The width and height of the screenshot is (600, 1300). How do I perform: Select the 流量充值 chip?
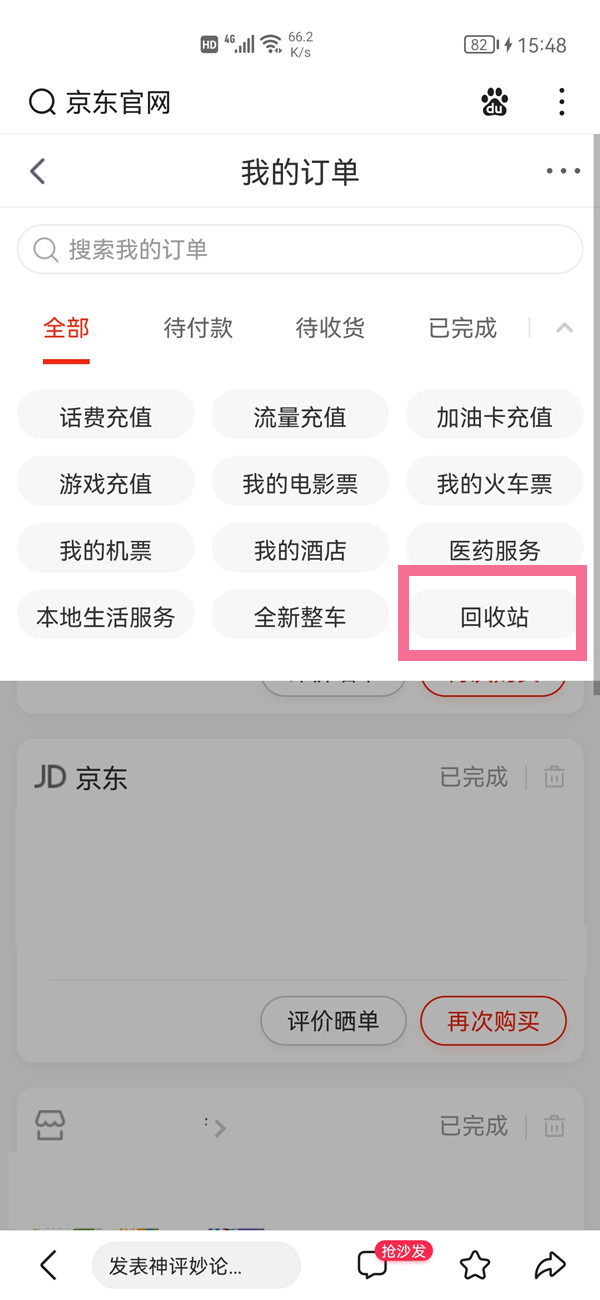[300, 416]
